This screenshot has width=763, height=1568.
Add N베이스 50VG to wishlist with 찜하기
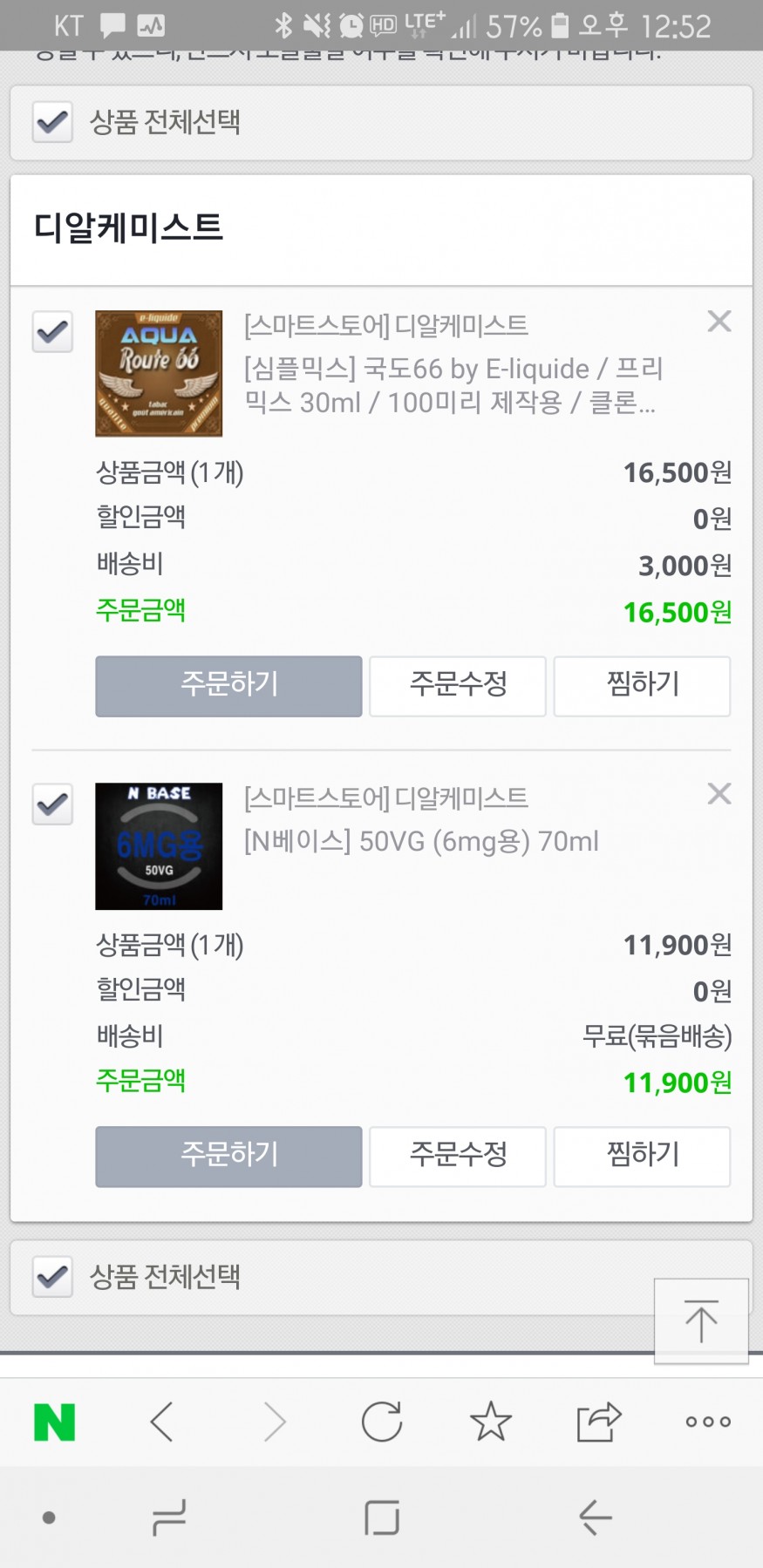click(x=642, y=1156)
